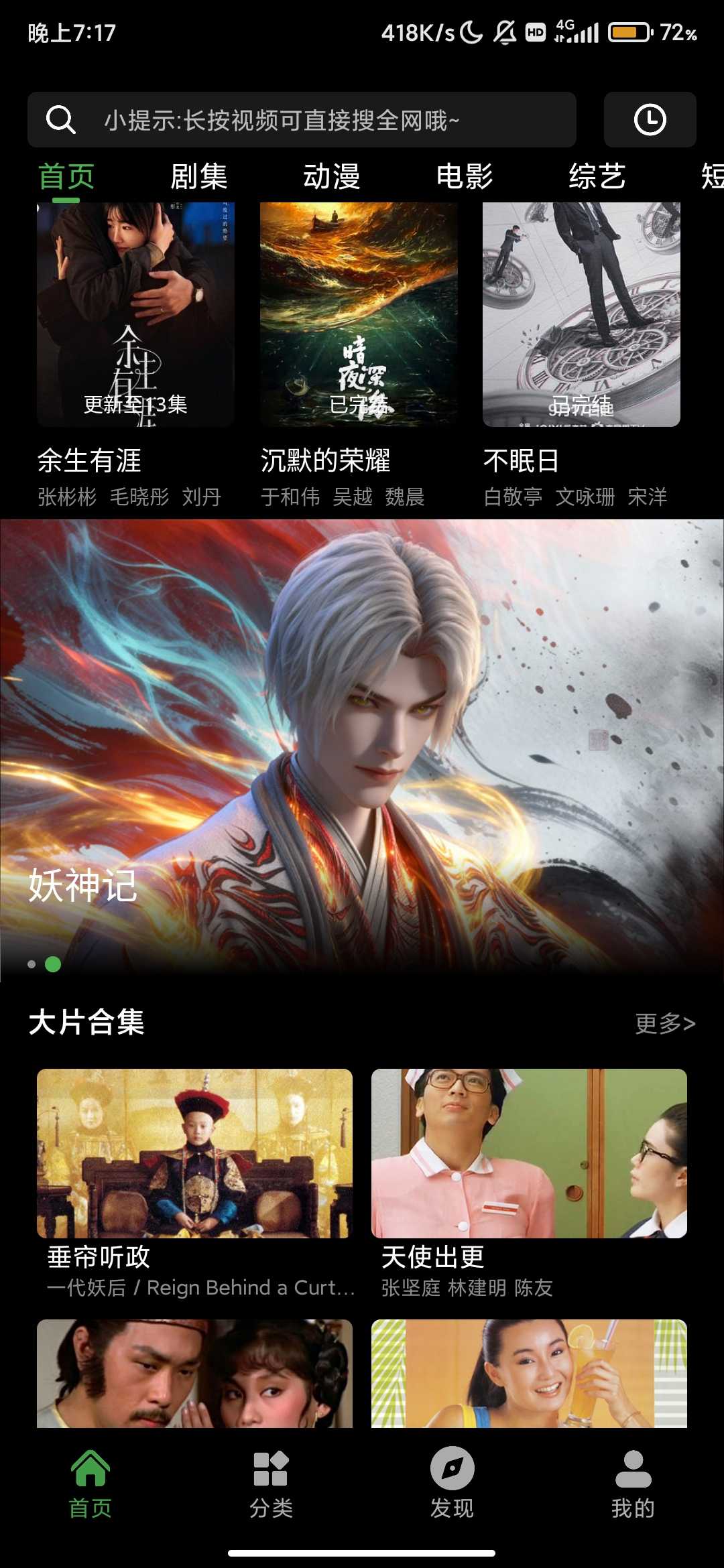
Task: Go to 发现 in bottom navigation
Action: pyautogui.click(x=452, y=1484)
